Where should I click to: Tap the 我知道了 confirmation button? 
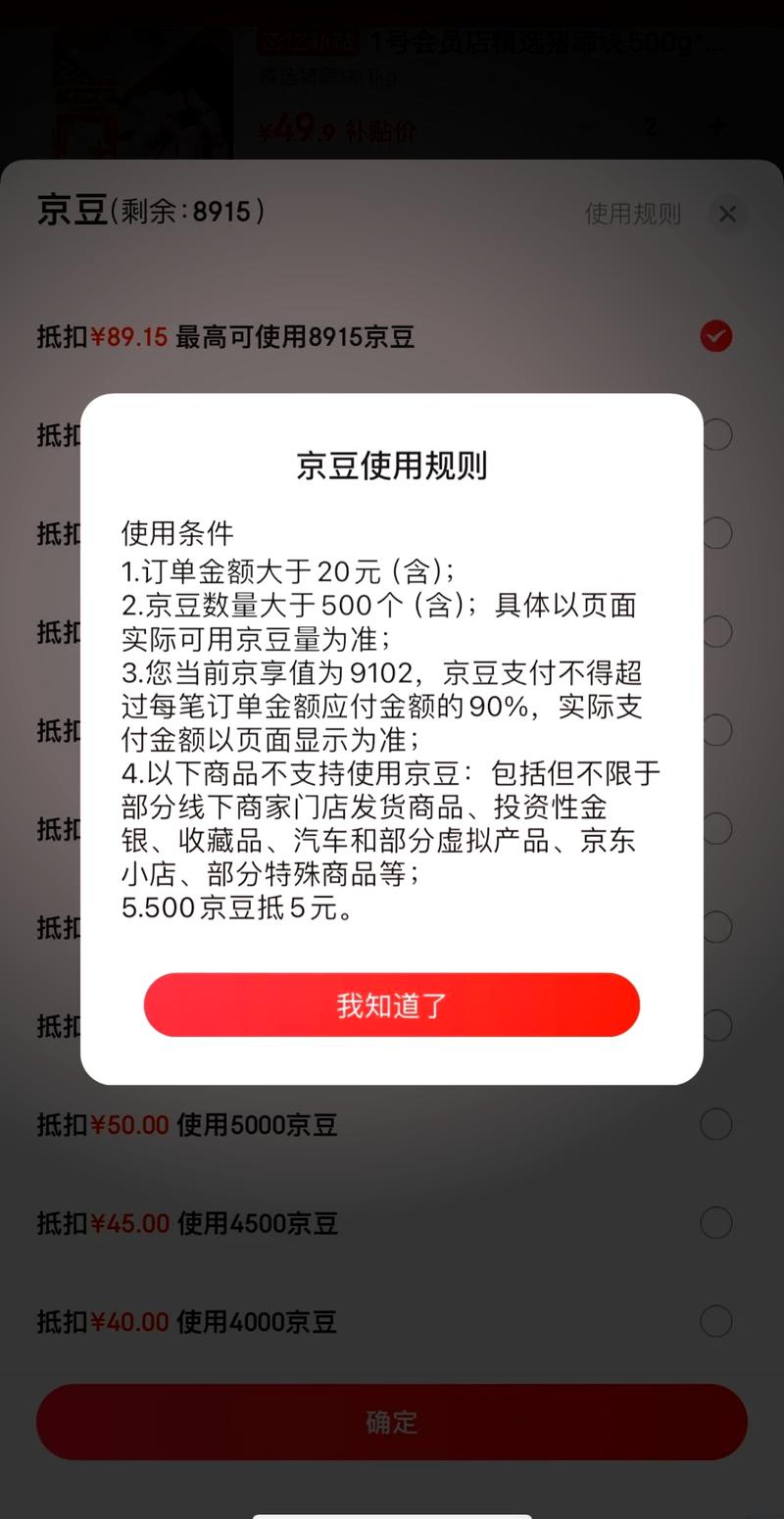392,1004
